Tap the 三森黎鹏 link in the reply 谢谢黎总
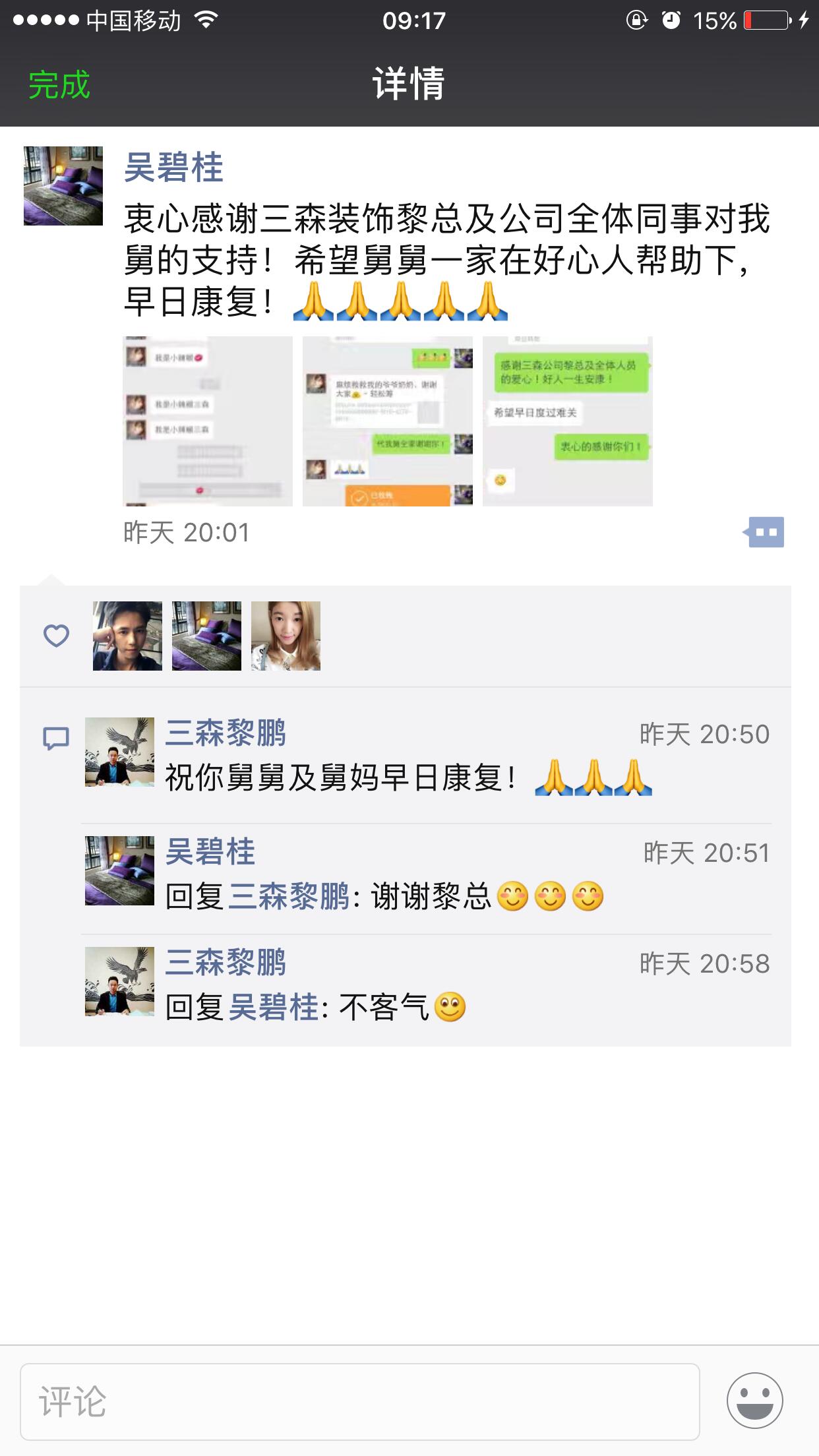819x1456 pixels. 289,897
